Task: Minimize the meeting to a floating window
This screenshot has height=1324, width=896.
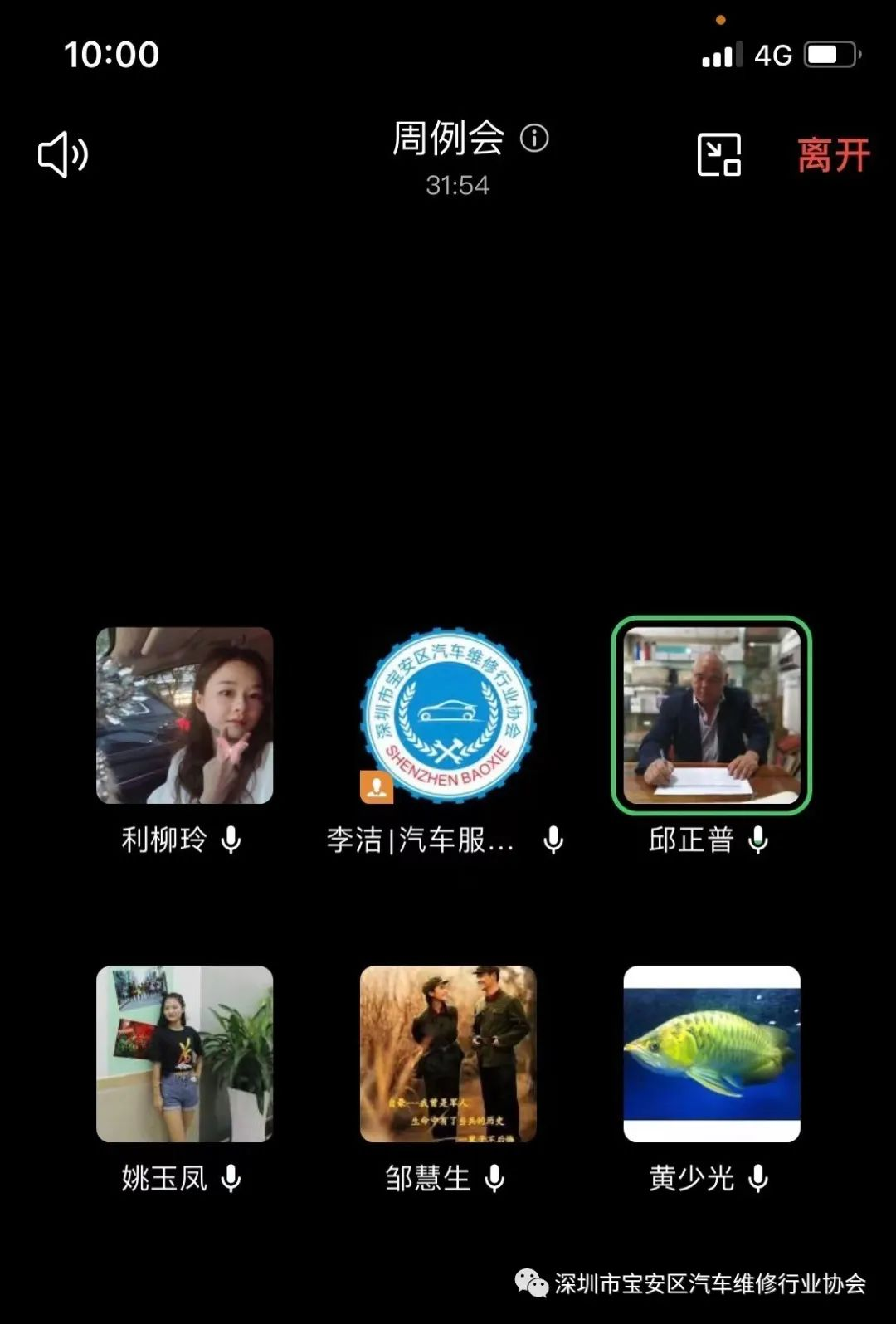Action: 718,155
